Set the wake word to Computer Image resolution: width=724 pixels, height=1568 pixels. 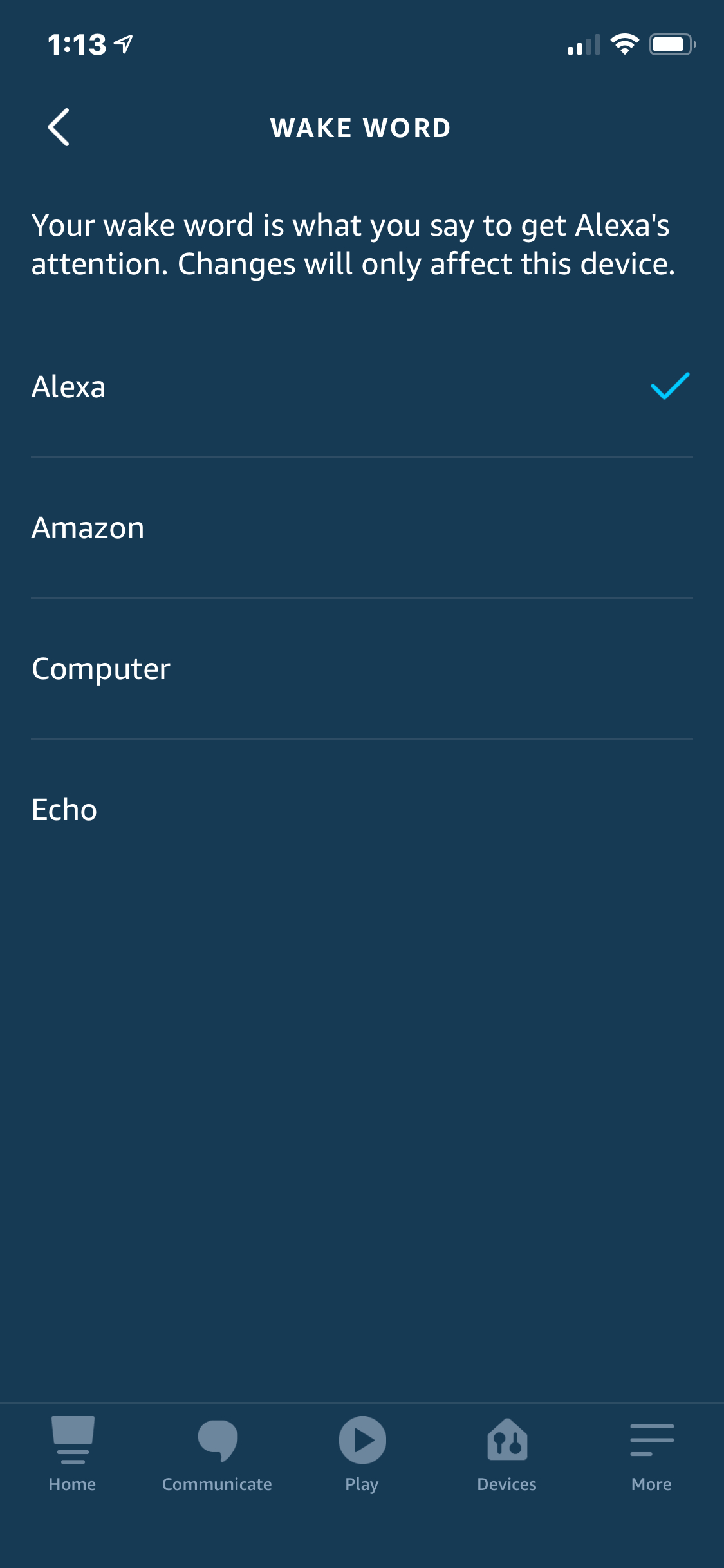(x=362, y=669)
